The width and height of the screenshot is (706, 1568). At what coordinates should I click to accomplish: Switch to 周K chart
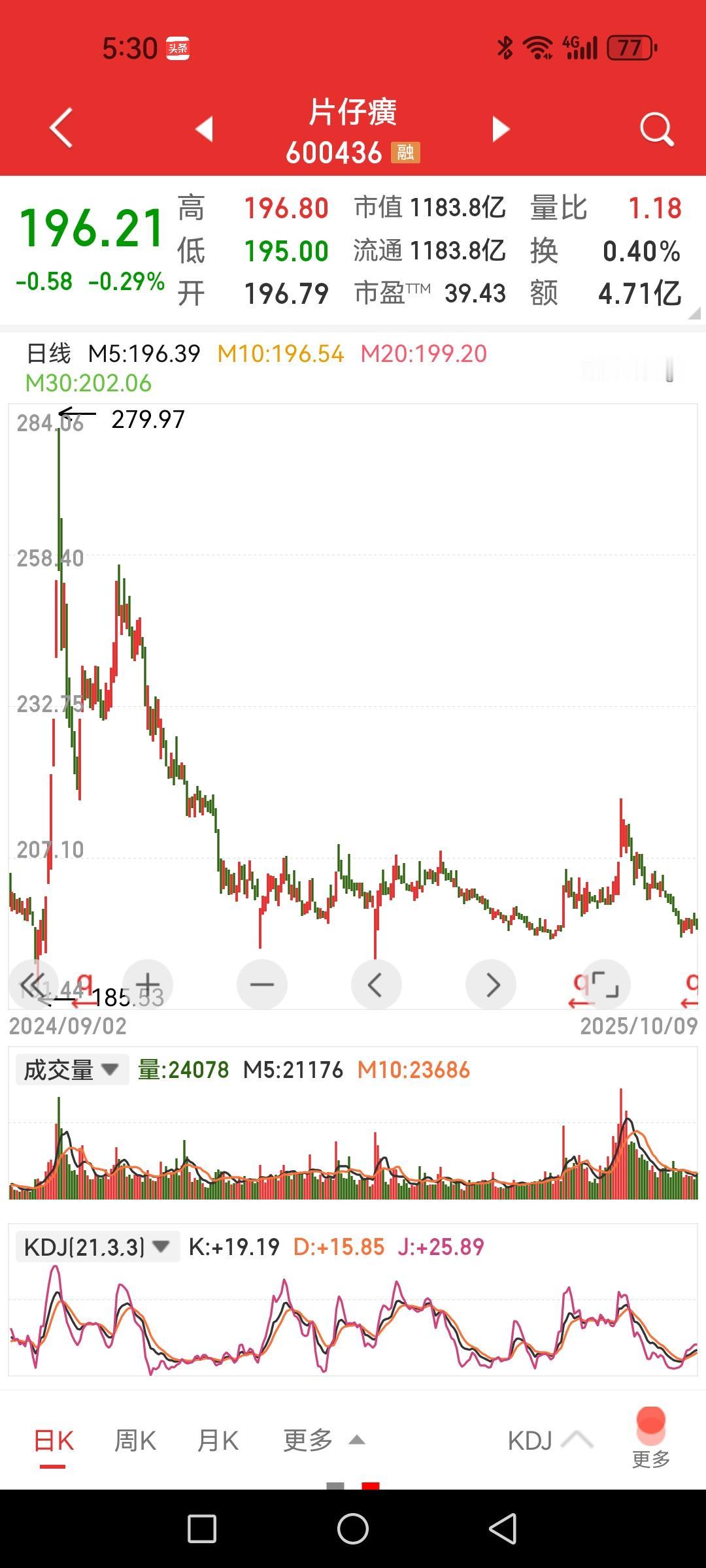(x=135, y=1441)
